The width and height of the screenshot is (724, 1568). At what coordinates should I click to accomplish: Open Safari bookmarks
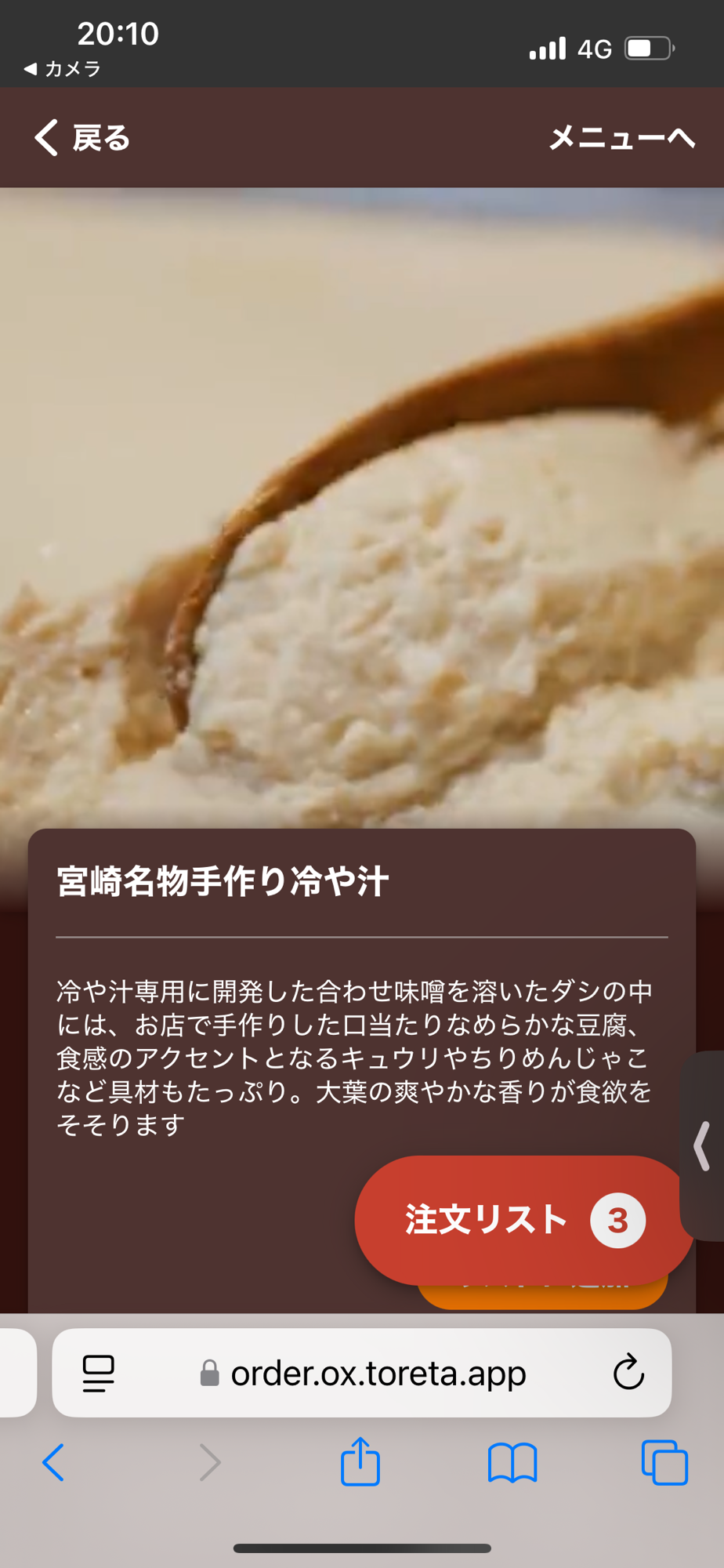(x=512, y=1462)
